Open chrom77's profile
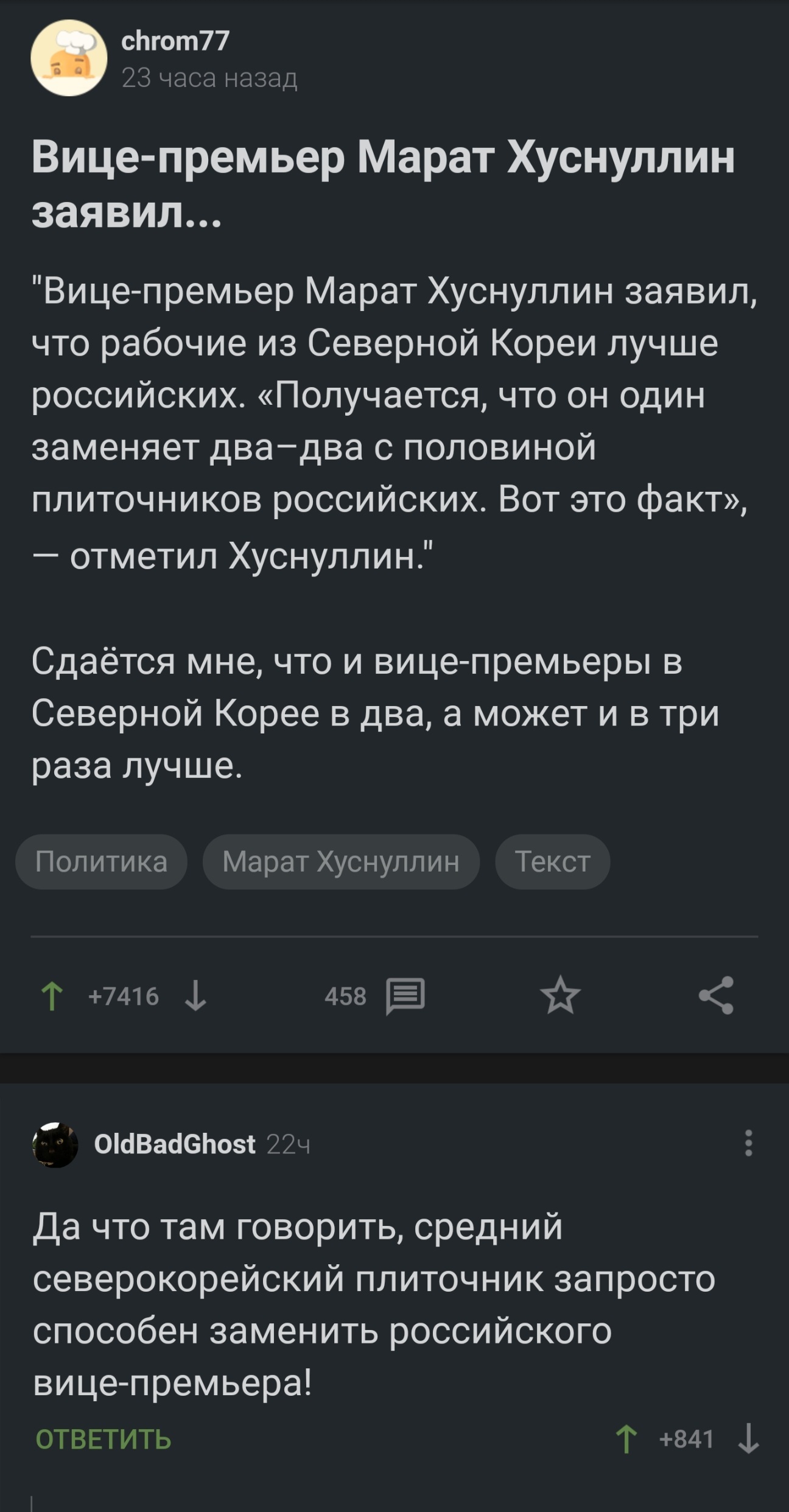The height and width of the screenshot is (1512, 789). coord(175,41)
